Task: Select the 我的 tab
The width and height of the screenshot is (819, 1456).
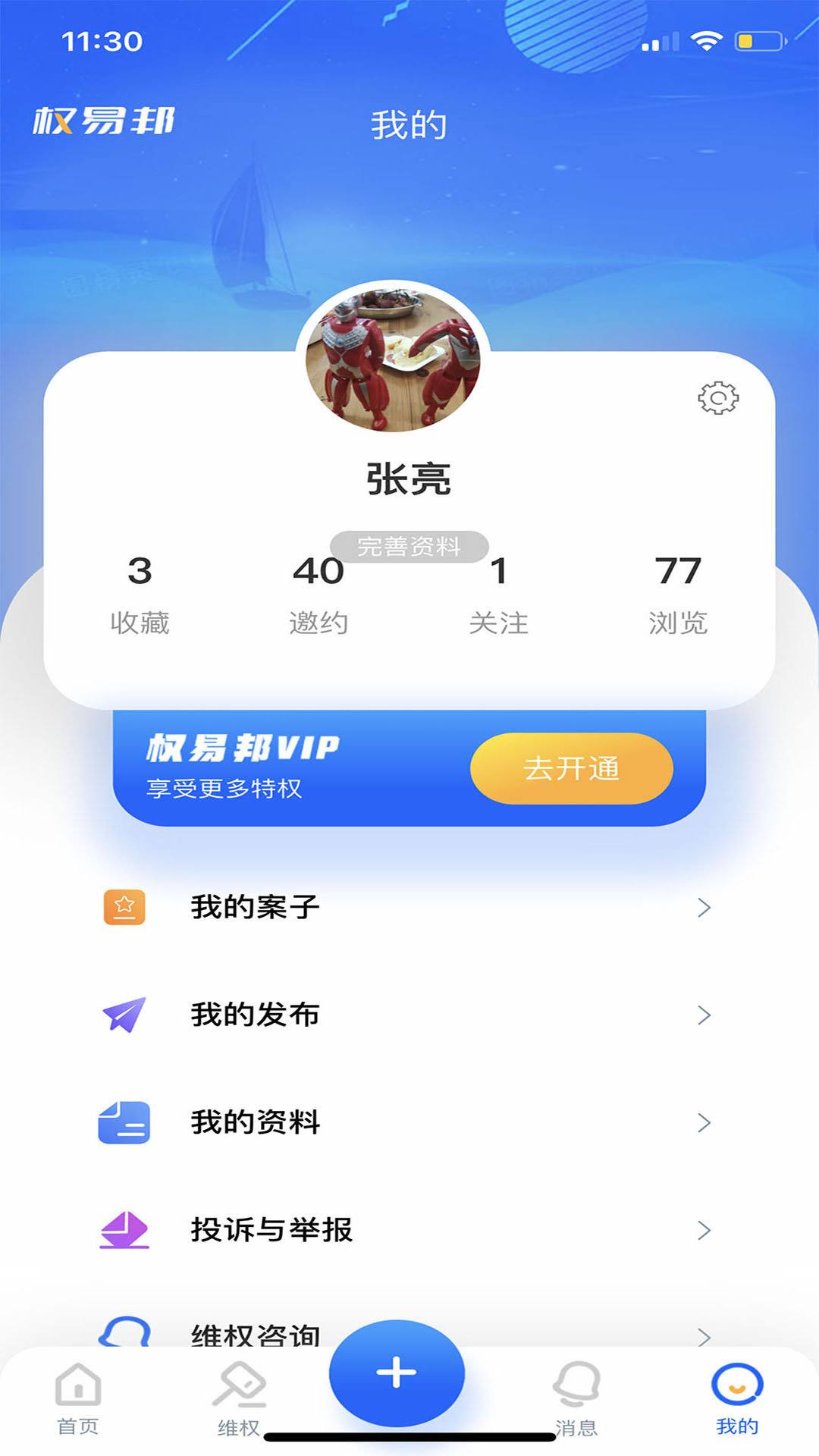Action: (737, 1399)
